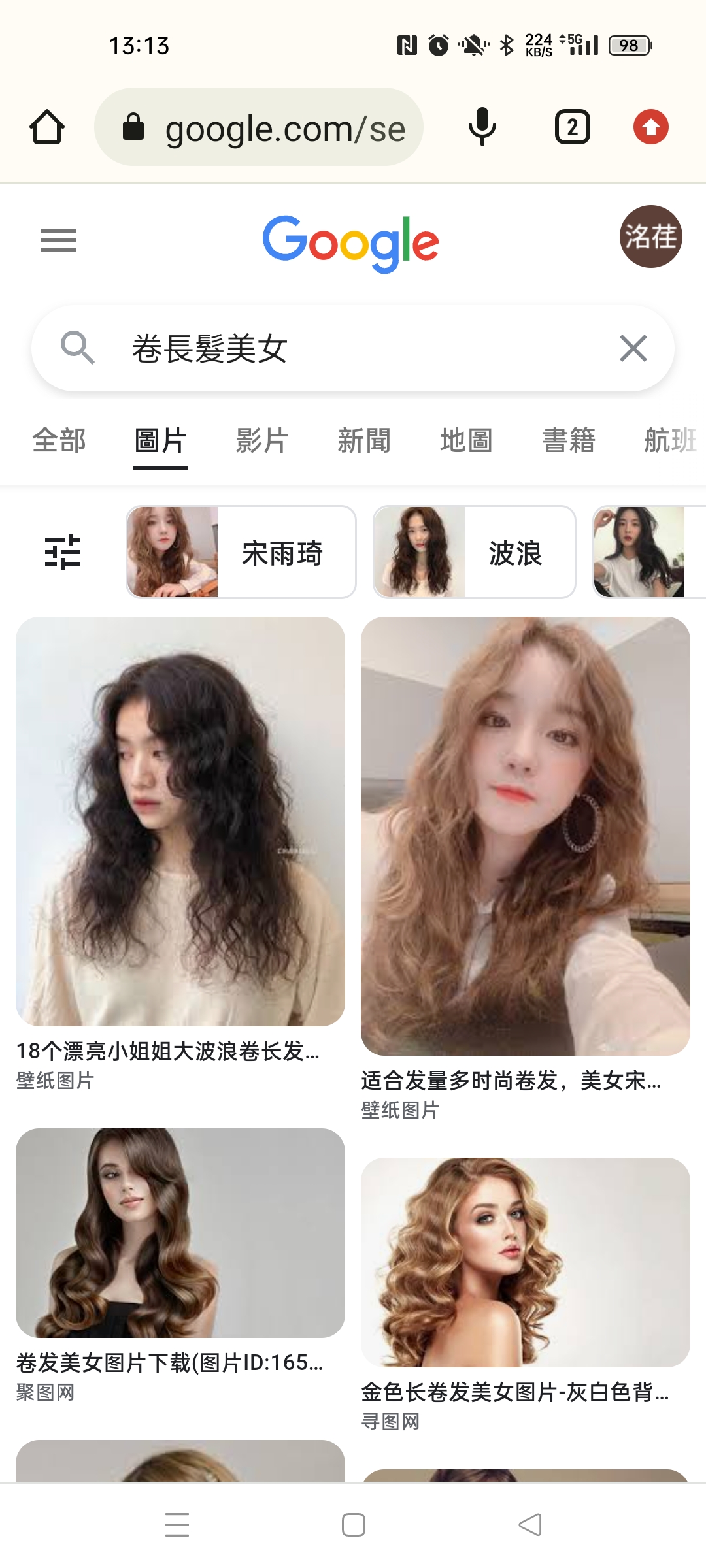View the 金色长卷发美女图片 result from 寻图网

coord(526,1262)
